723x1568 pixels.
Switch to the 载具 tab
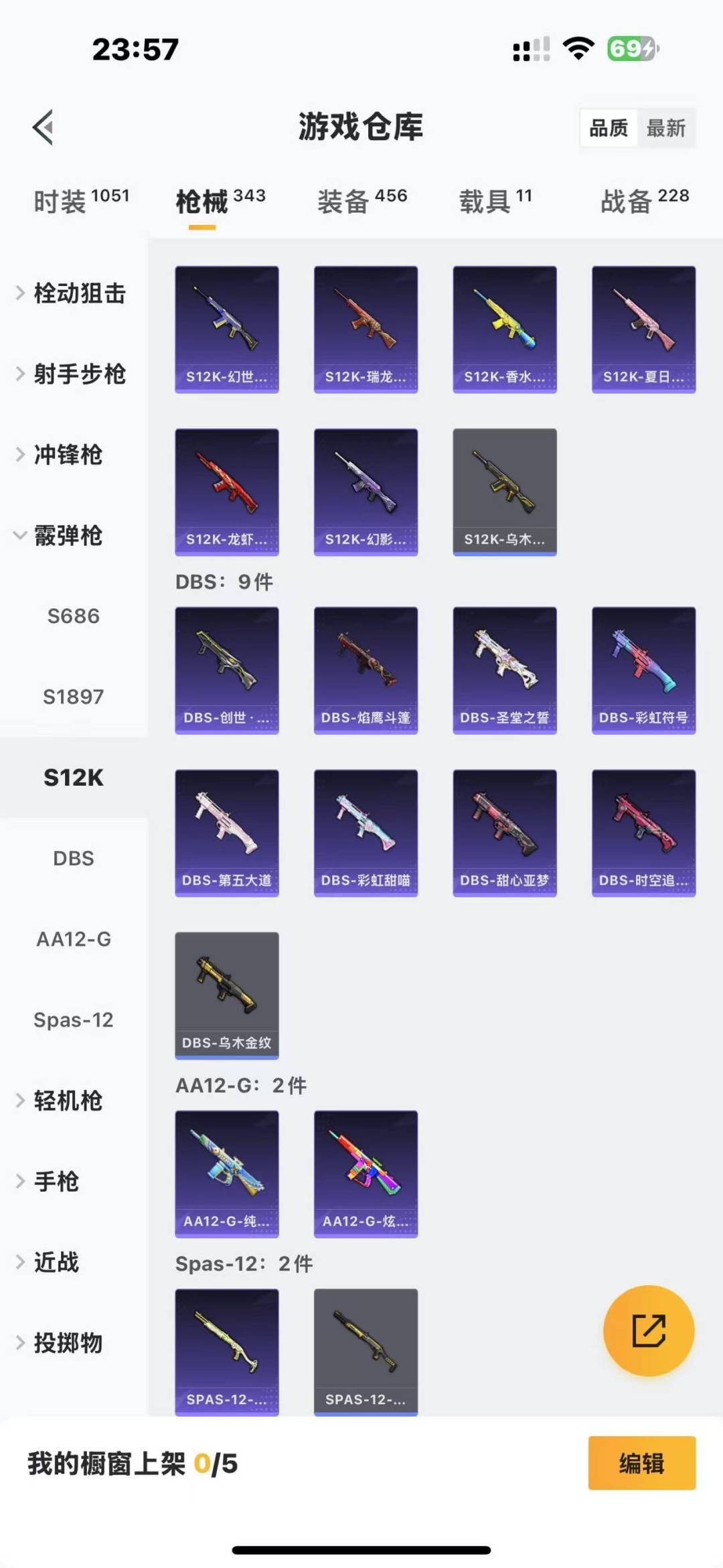[495, 200]
